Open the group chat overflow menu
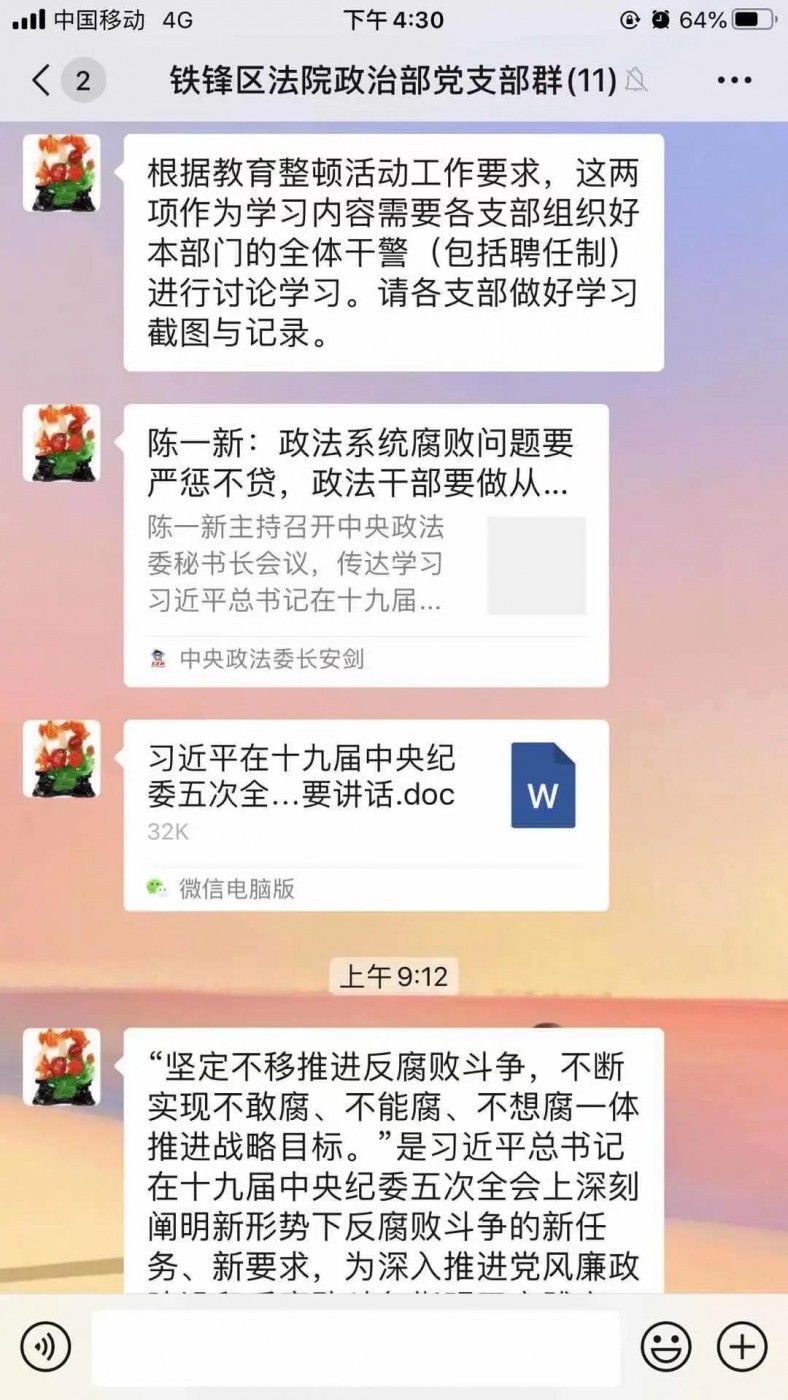Screen dimensions: 788x1400 (x=734, y=81)
